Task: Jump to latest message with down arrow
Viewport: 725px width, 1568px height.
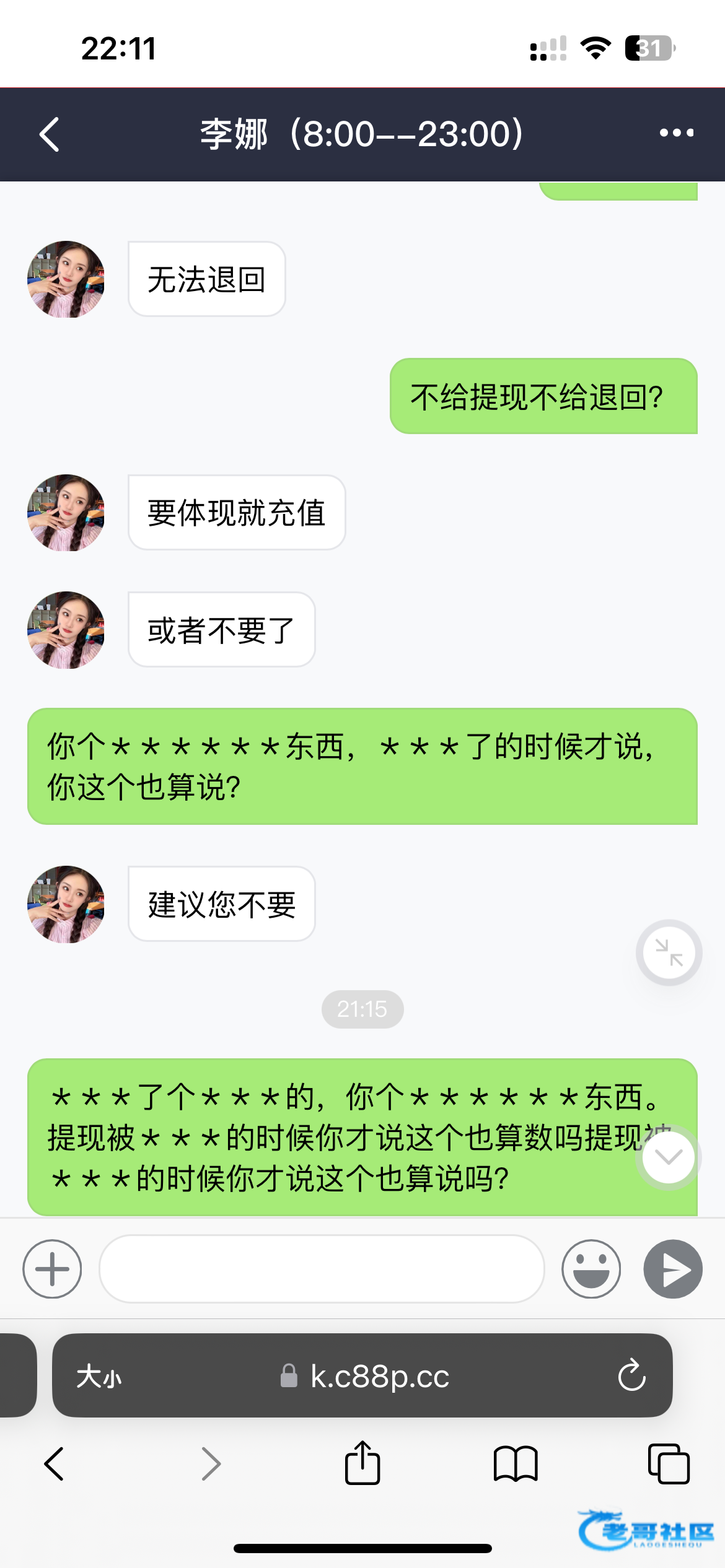Action: pos(668,1156)
